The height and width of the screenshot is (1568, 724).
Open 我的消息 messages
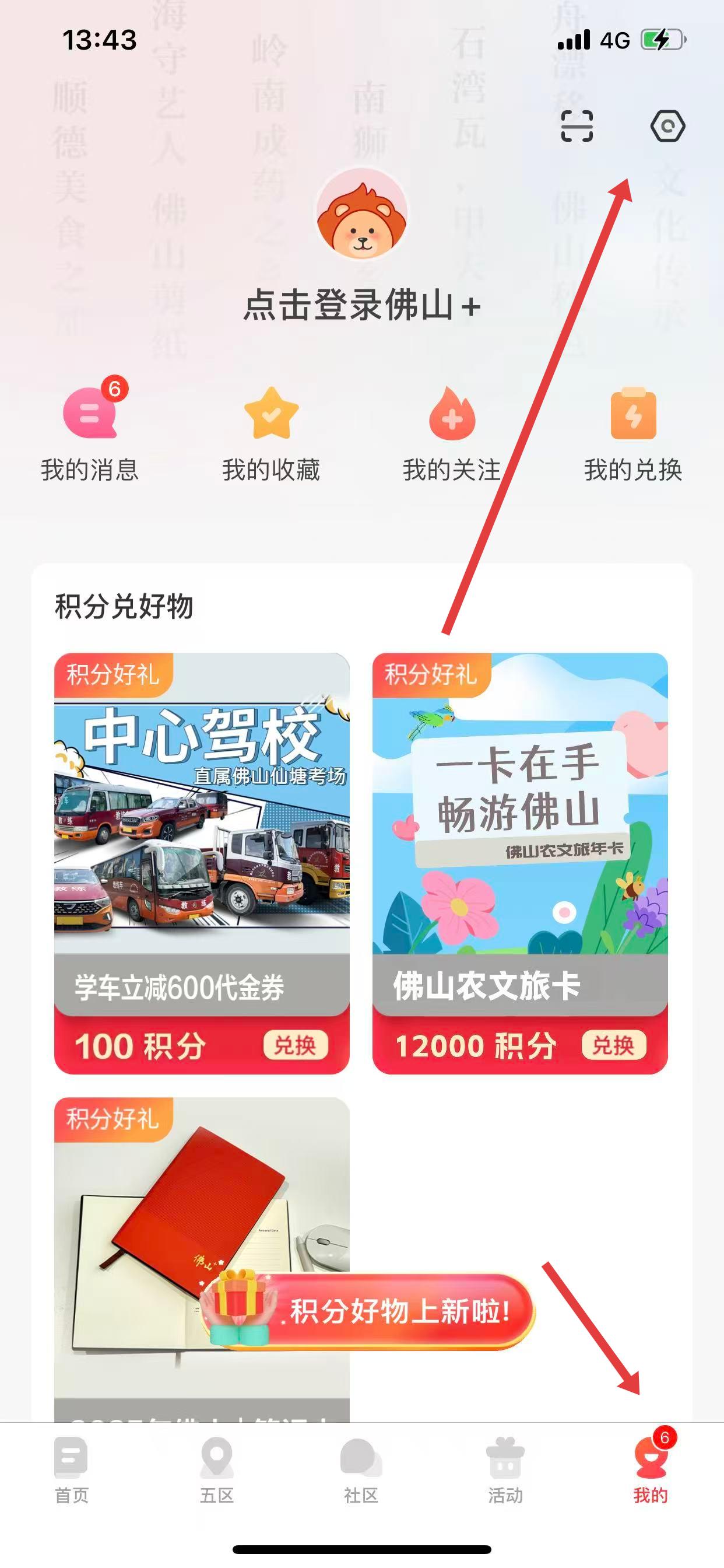(90, 433)
